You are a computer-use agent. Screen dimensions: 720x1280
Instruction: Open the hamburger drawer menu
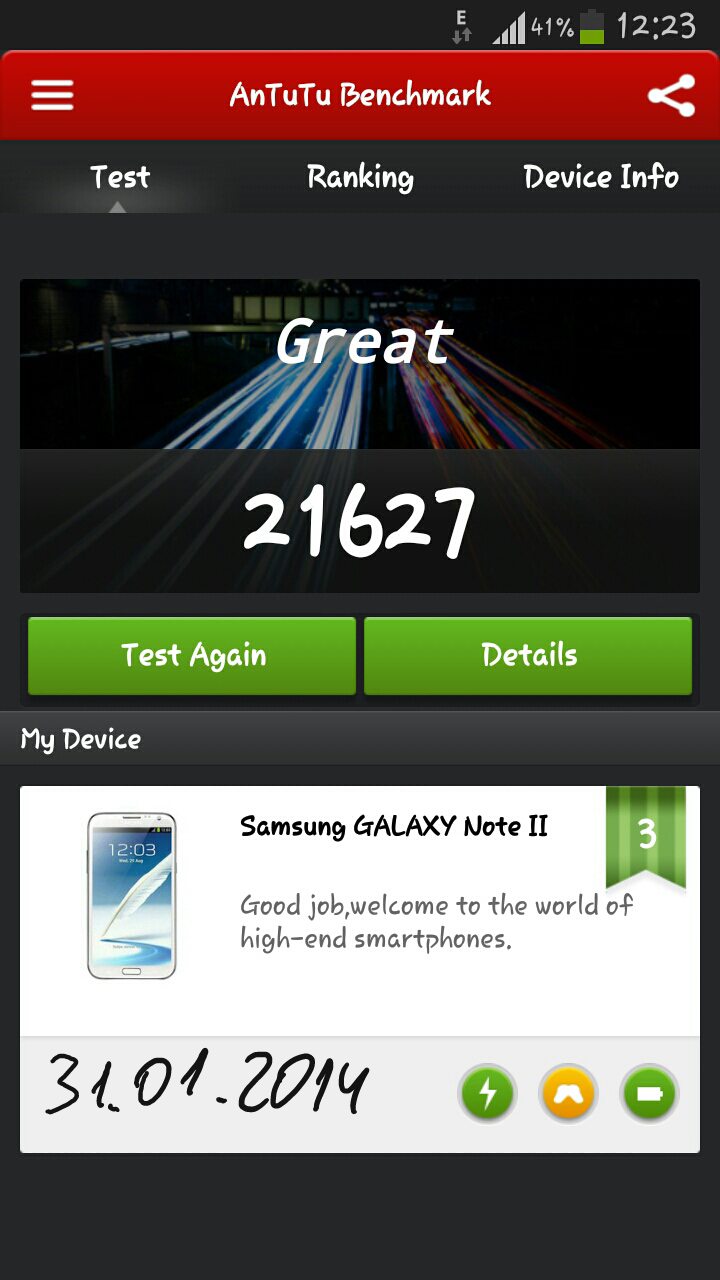click(x=52, y=95)
